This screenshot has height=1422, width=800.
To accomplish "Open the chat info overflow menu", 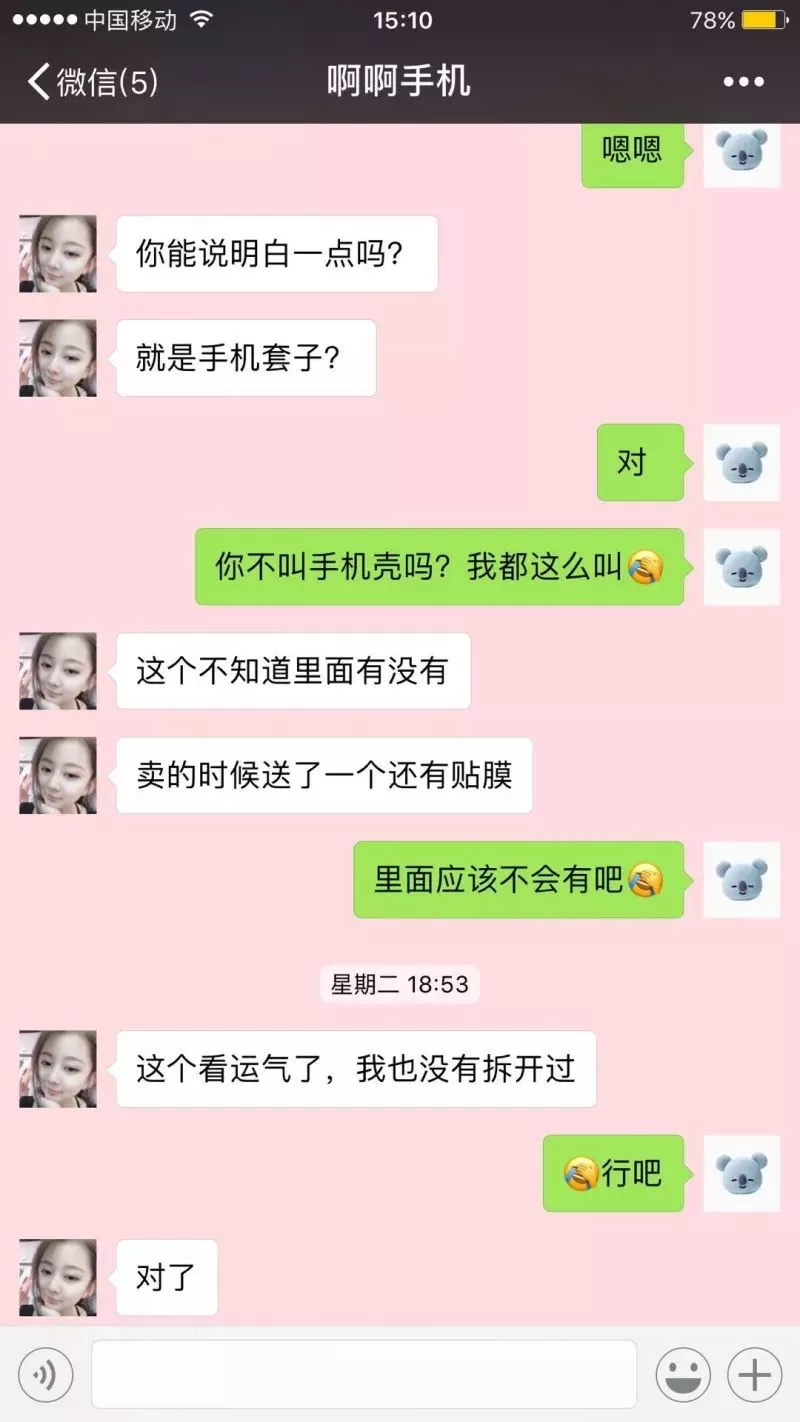I will 743,82.
